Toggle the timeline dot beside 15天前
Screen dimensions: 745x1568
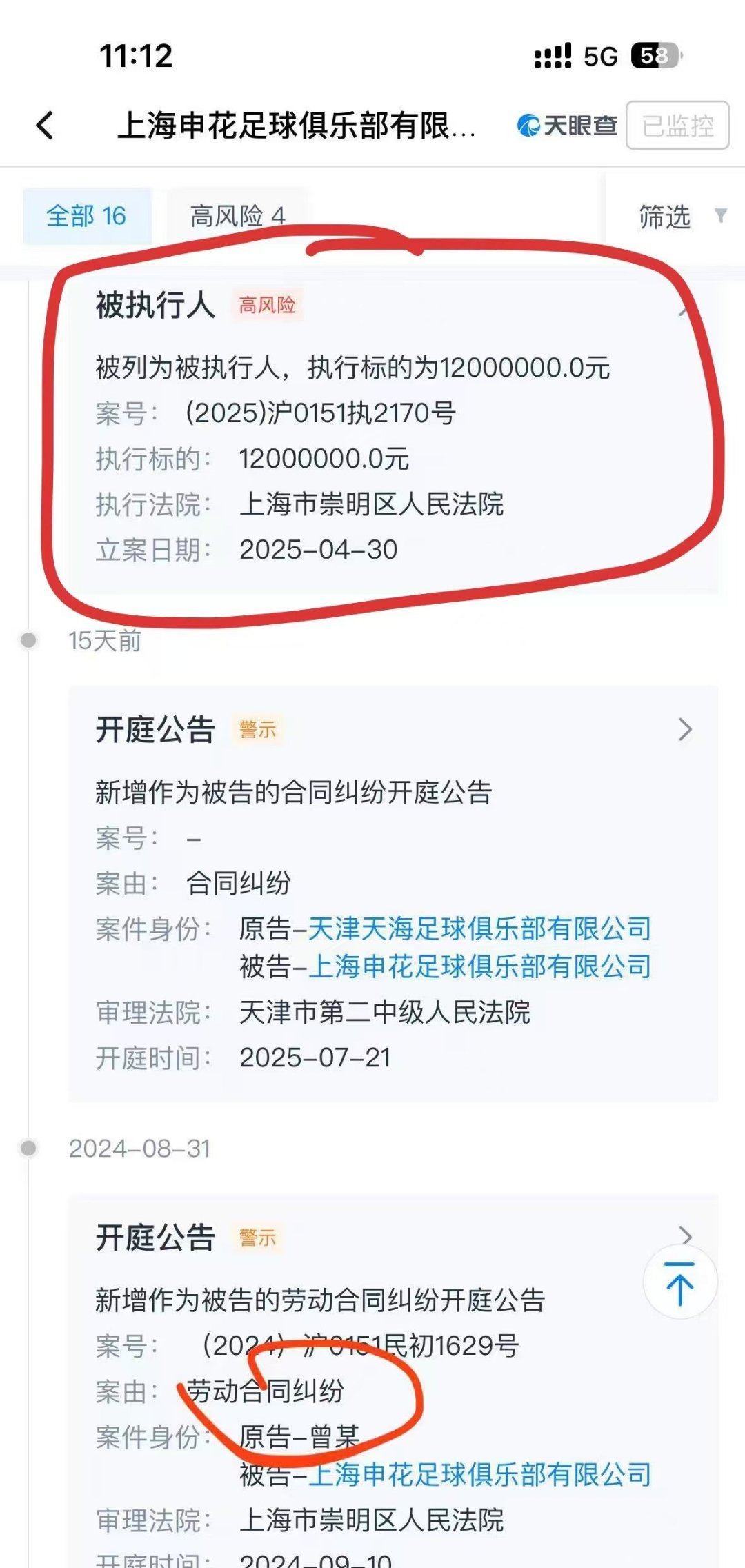pos(28,639)
